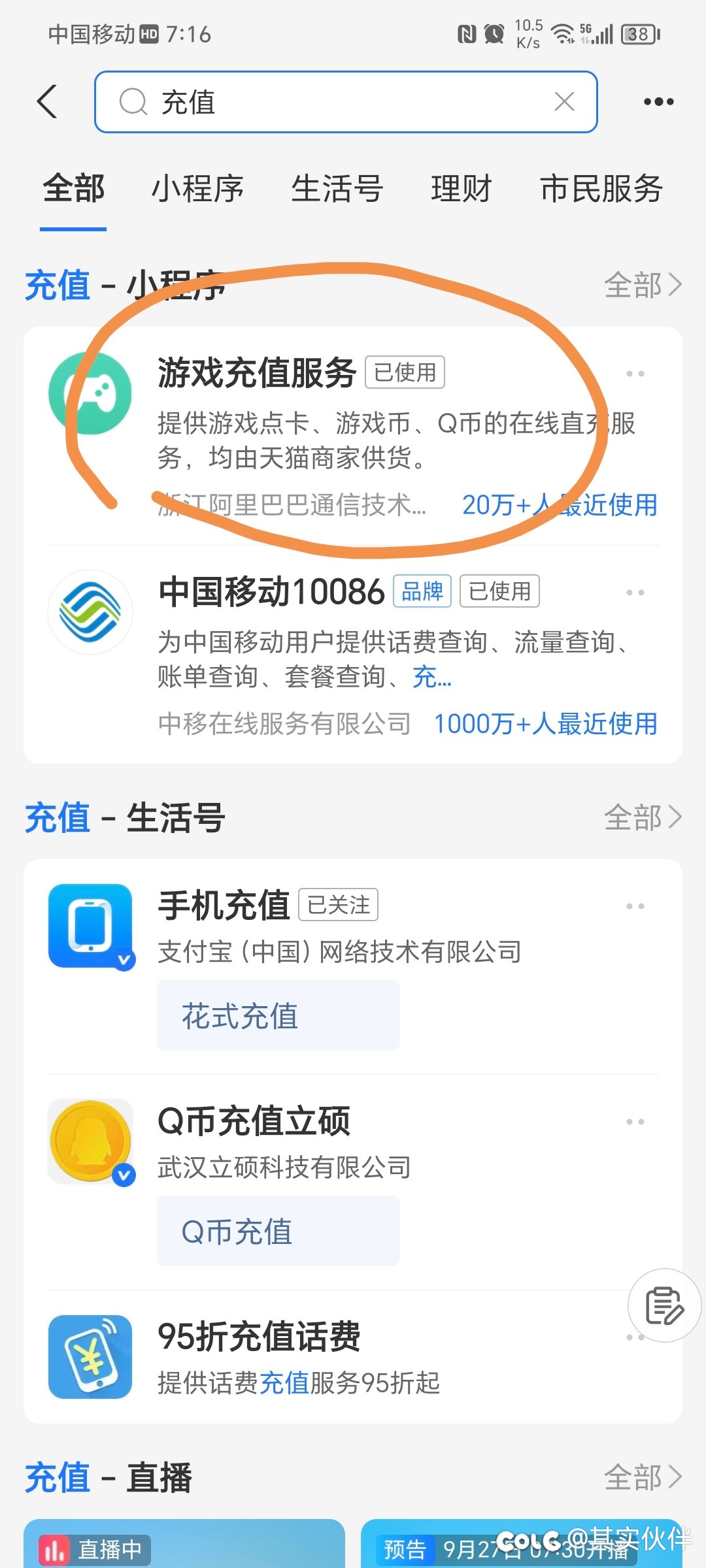Open the 中国移动10086 mini program
706x1568 pixels.
[271, 592]
